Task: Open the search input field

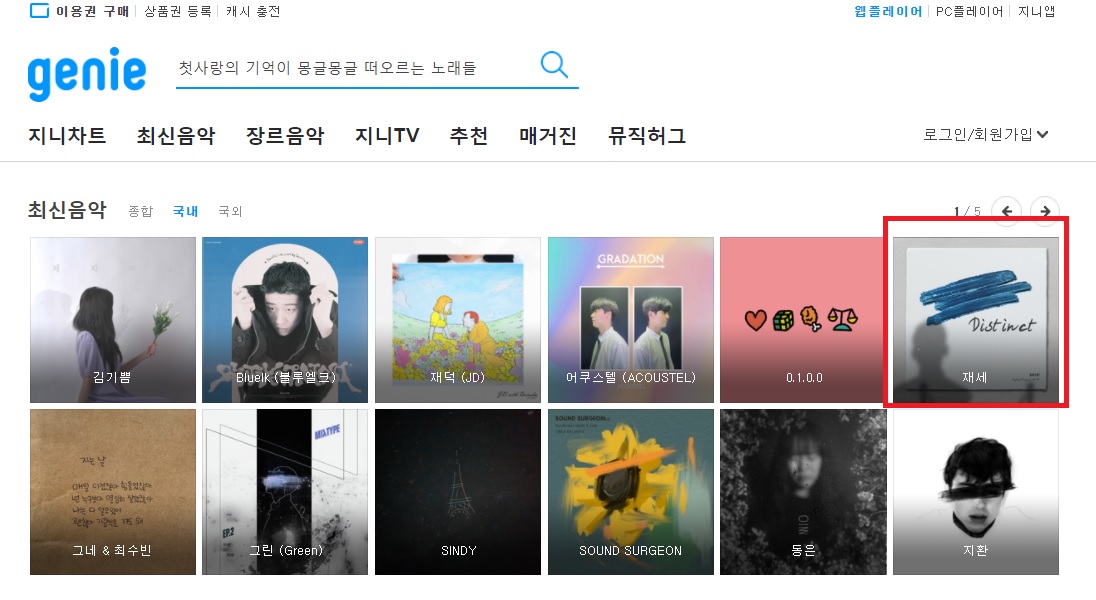Action: point(350,68)
